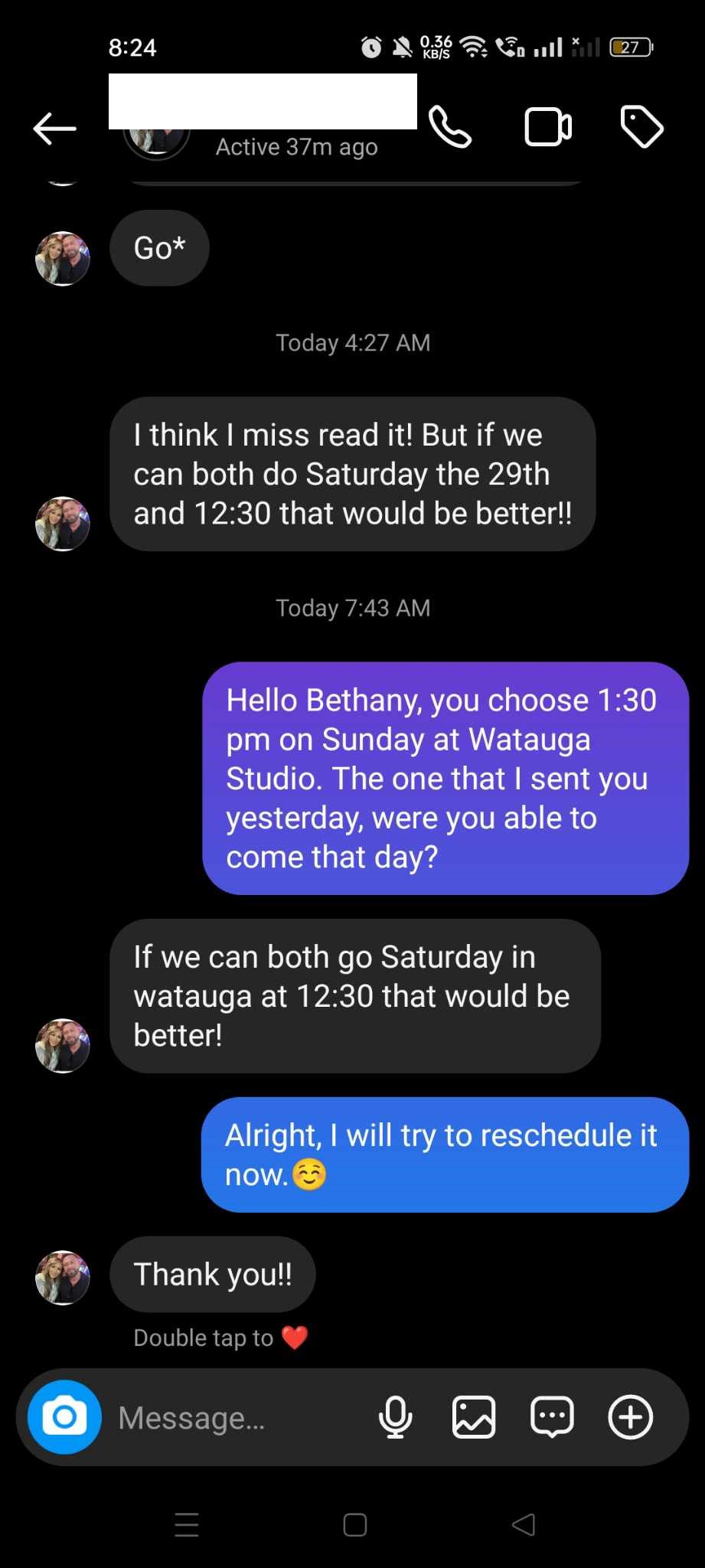Screen dimensions: 705x1568
Task: Open camera from message bar
Action: pyautogui.click(x=64, y=1417)
